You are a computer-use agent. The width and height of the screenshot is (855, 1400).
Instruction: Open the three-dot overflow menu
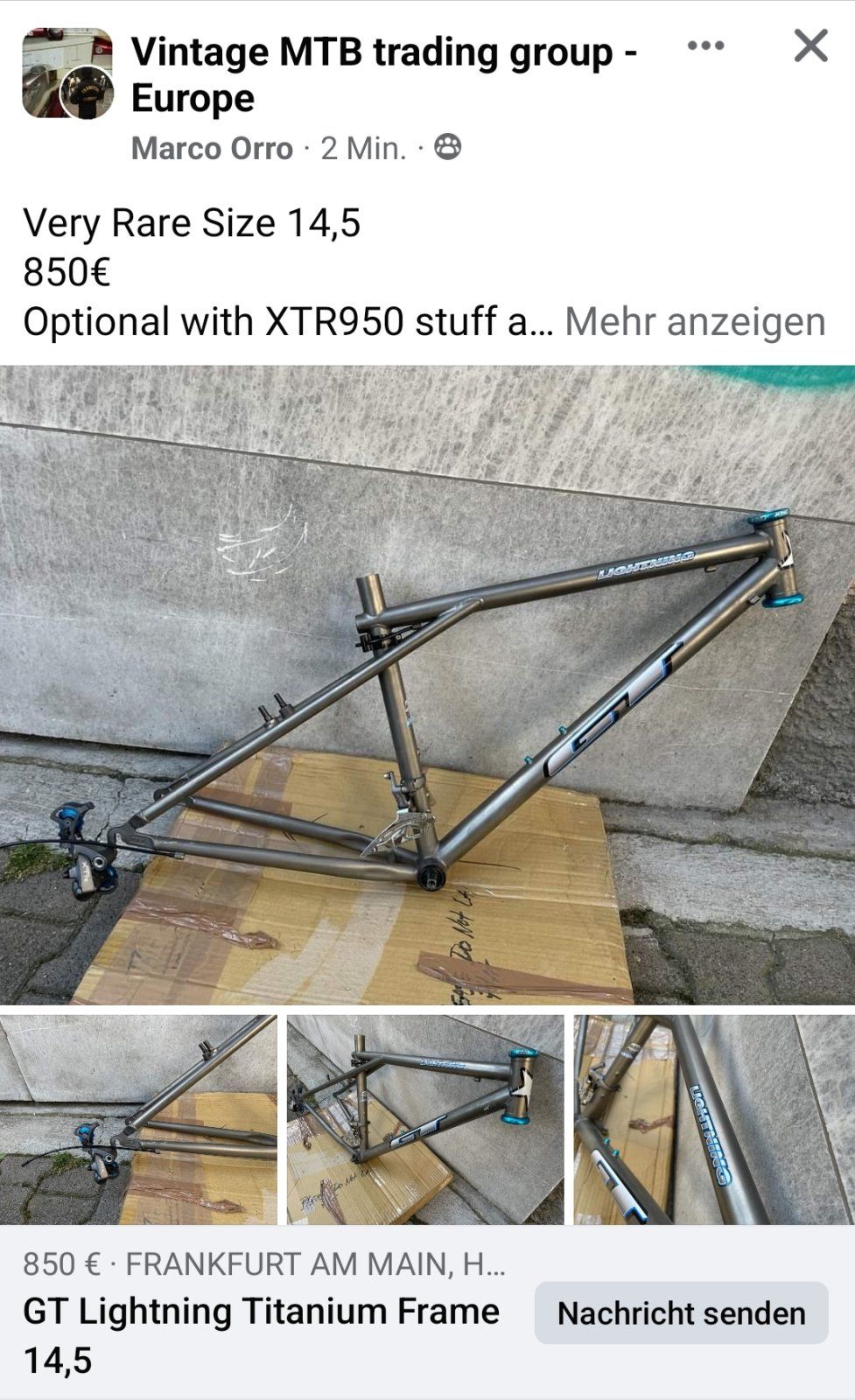click(x=705, y=45)
